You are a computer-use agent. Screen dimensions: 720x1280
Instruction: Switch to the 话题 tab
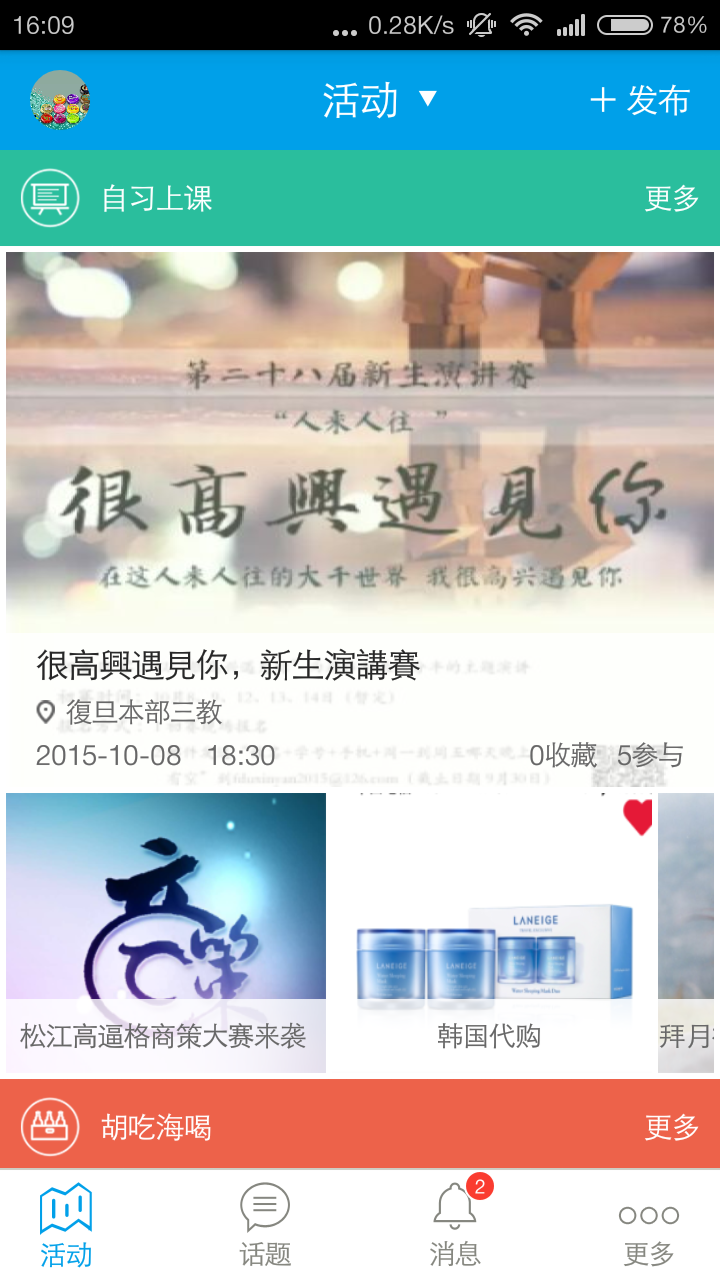263,1225
